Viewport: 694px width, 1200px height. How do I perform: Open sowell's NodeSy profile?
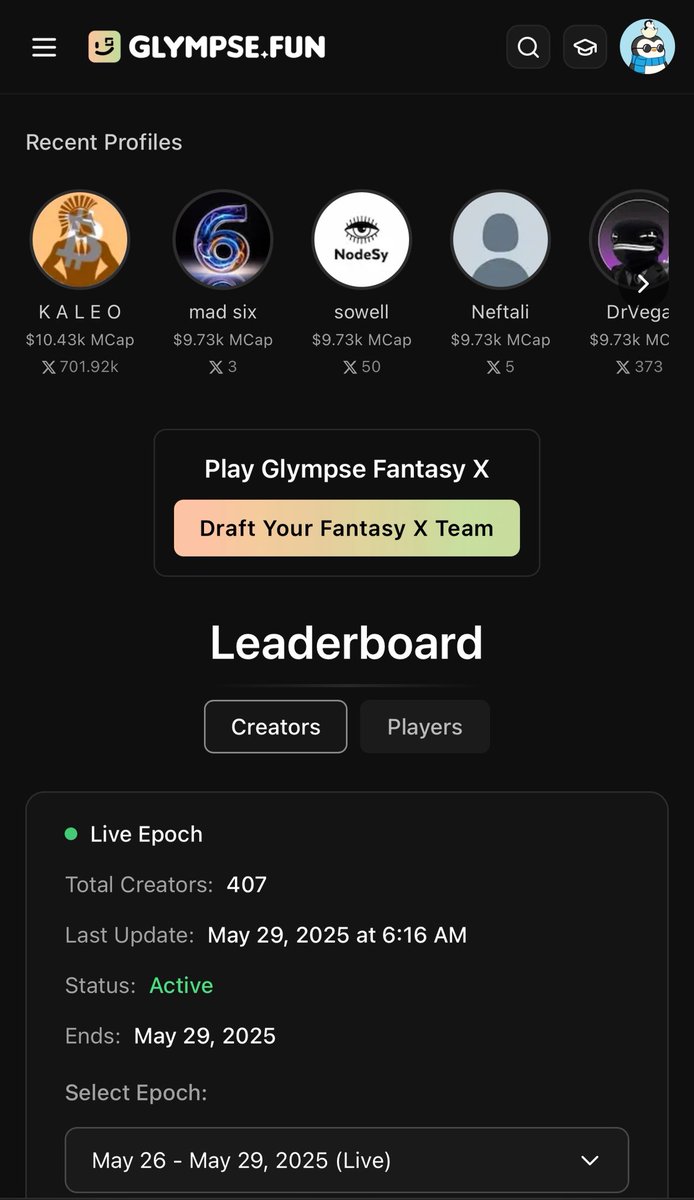point(361,240)
